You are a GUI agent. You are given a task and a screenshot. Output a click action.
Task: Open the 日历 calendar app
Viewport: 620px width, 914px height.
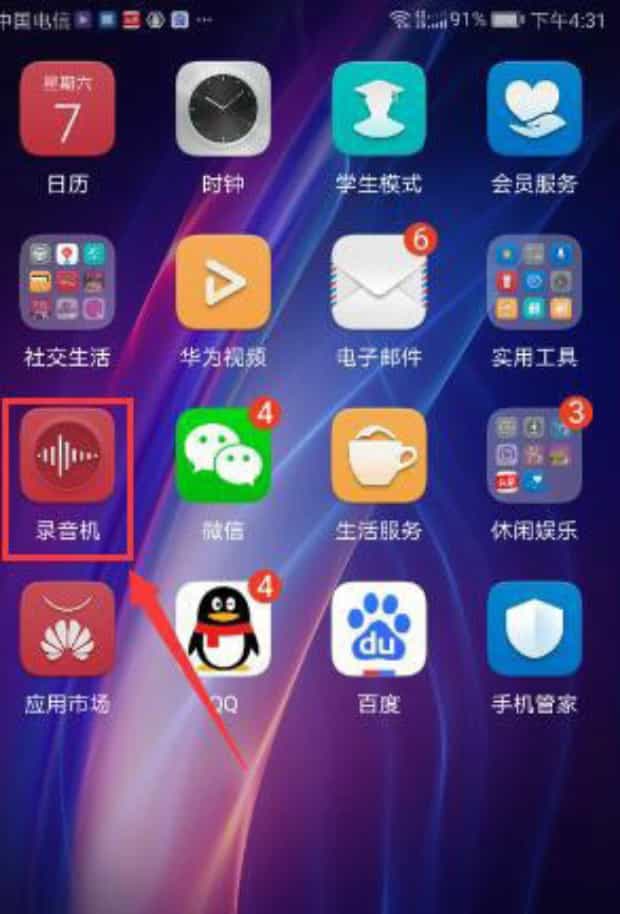coord(68,110)
